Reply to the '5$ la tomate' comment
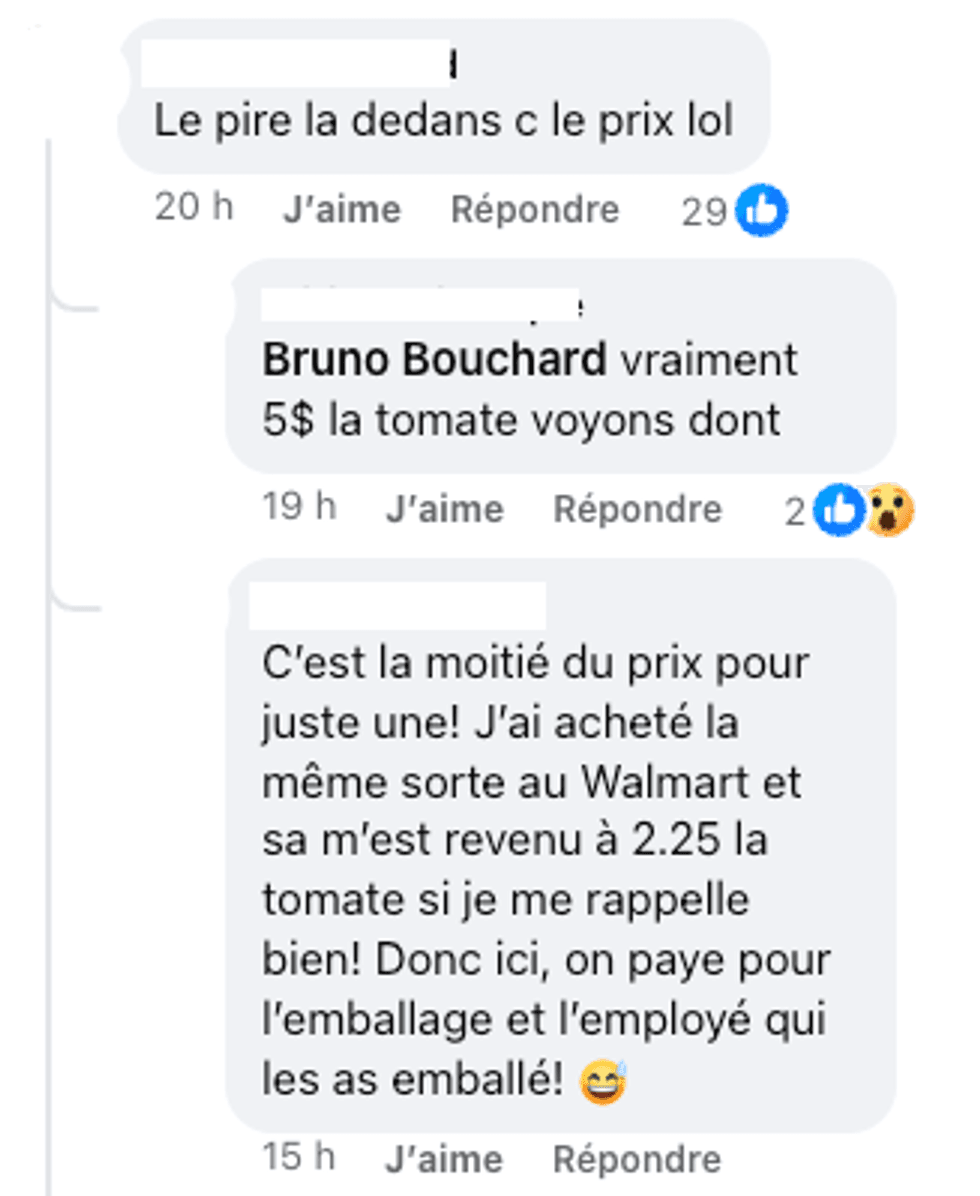Screen dimensions: 980x1196 click(637, 510)
